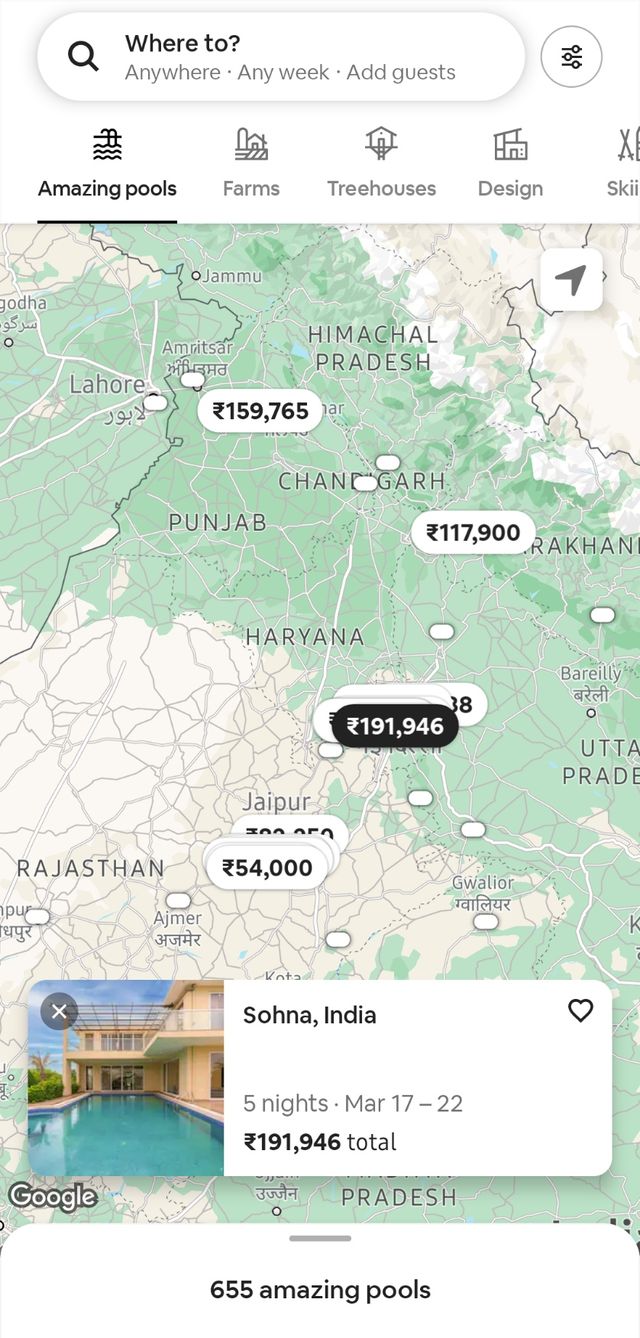Open the filters button
The height and width of the screenshot is (1338, 640).
click(x=571, y=57)
